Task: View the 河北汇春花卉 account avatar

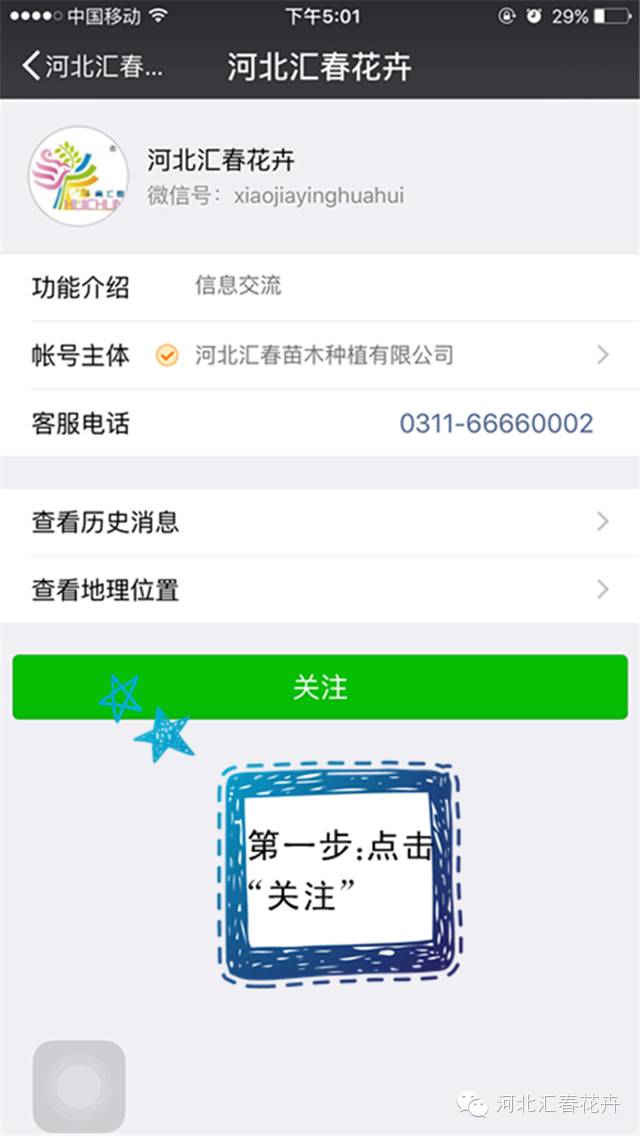Action: [x=78, y=175]
